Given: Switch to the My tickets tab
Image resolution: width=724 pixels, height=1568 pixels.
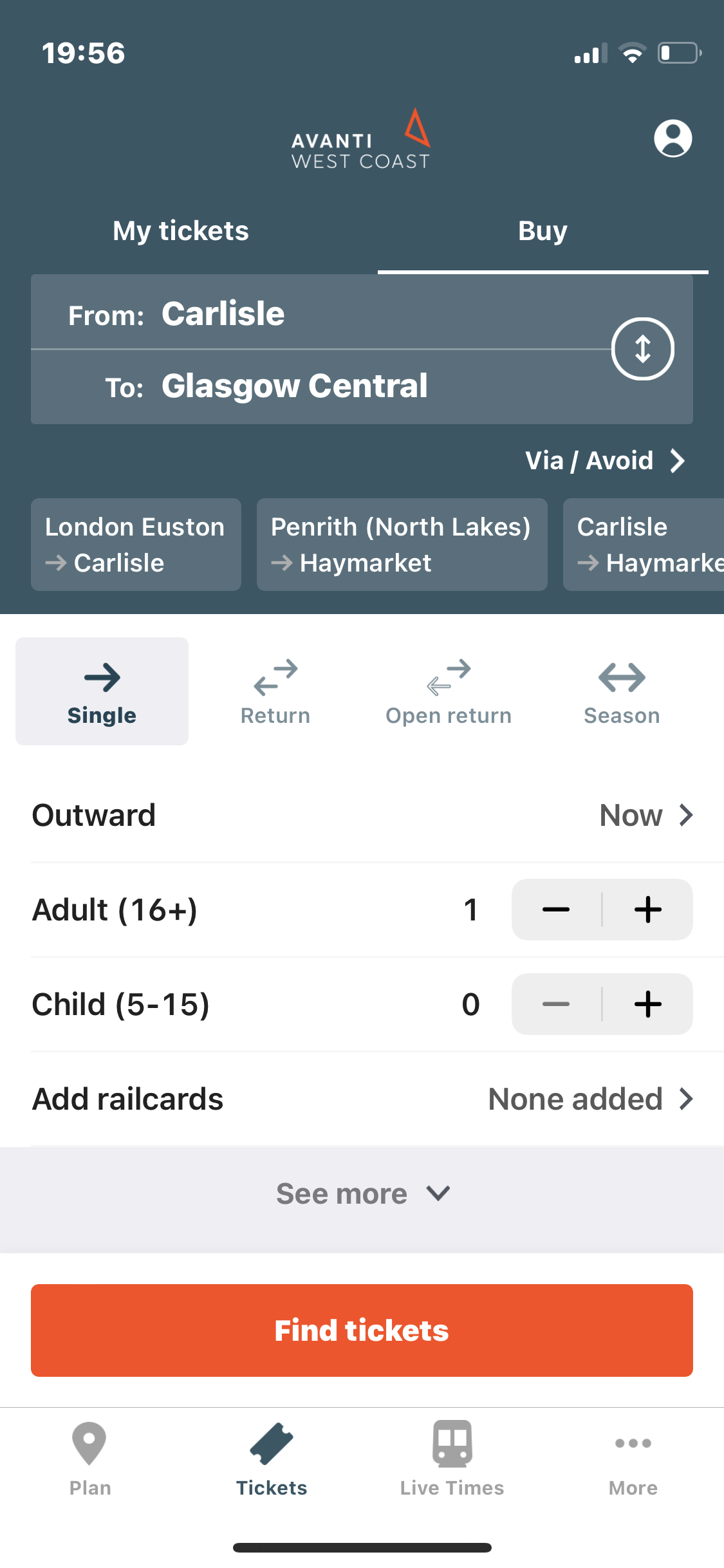Looking at the screenshot, I should click(x=181, y=231).
